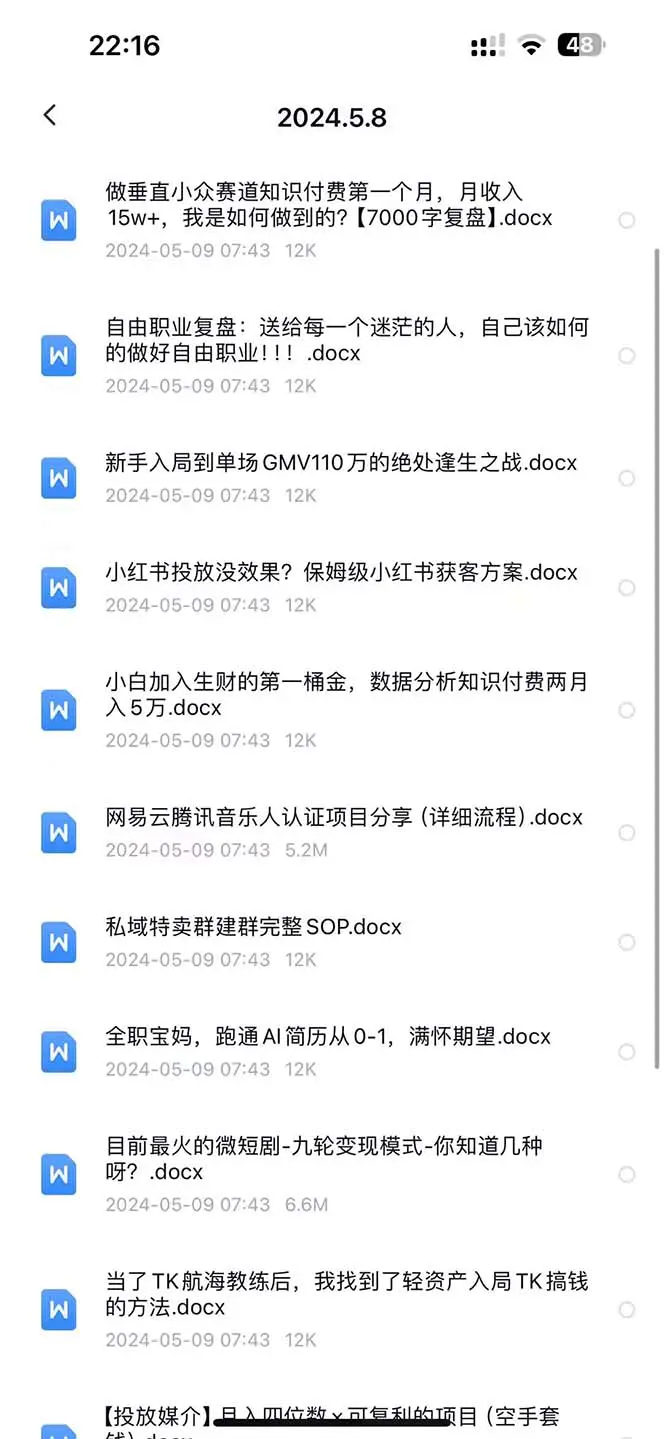664x1439 pixels.
Task: Select the GMV110万 file radio button
Action: click(x=627, y=478)
